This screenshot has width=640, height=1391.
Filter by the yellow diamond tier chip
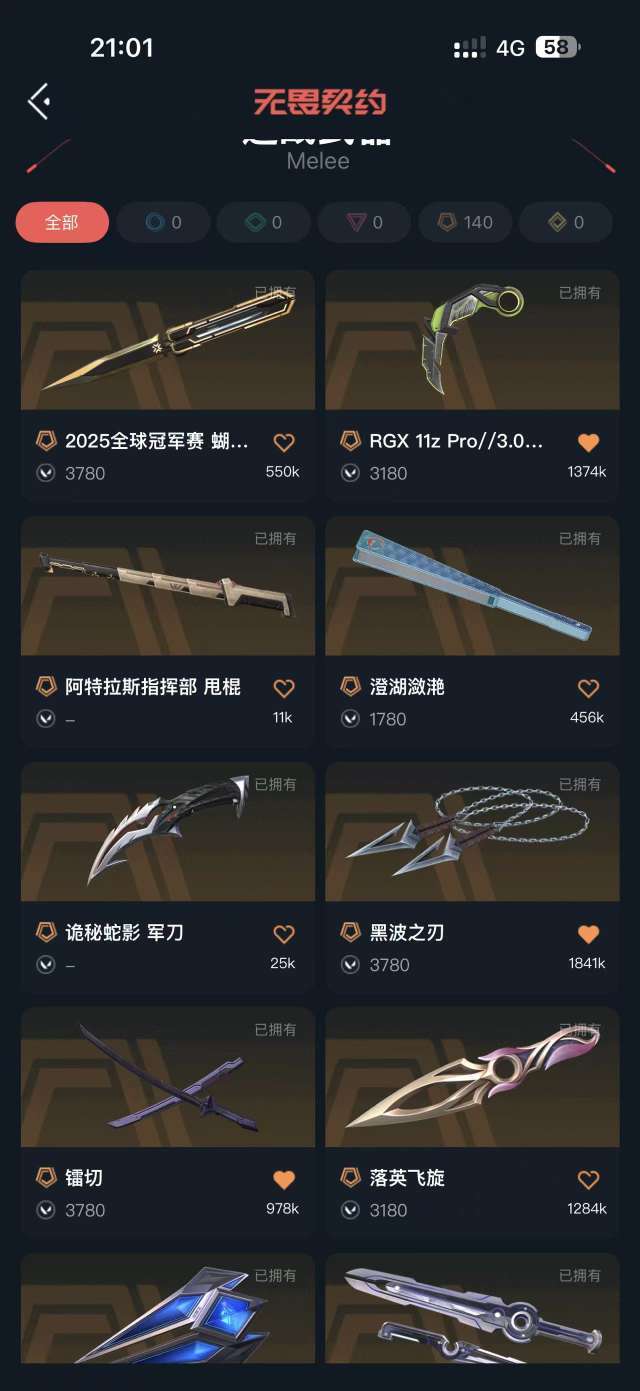pyautogui.click(x=566, y=222)
